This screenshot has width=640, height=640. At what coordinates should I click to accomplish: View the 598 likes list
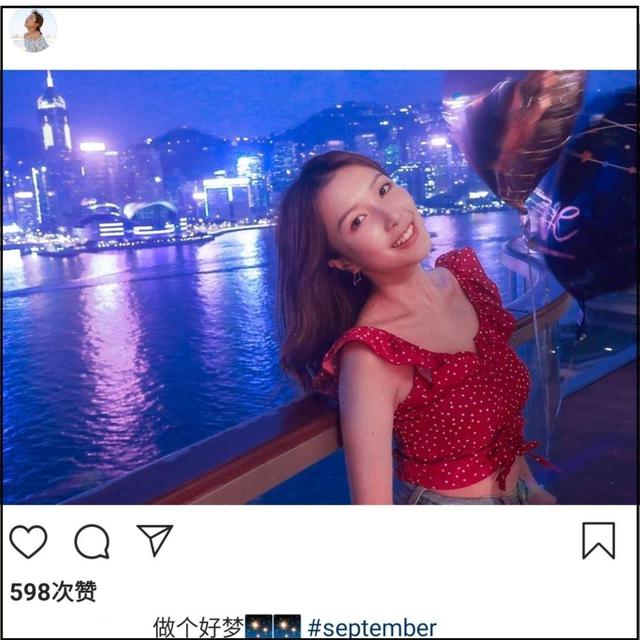(53, 592)
